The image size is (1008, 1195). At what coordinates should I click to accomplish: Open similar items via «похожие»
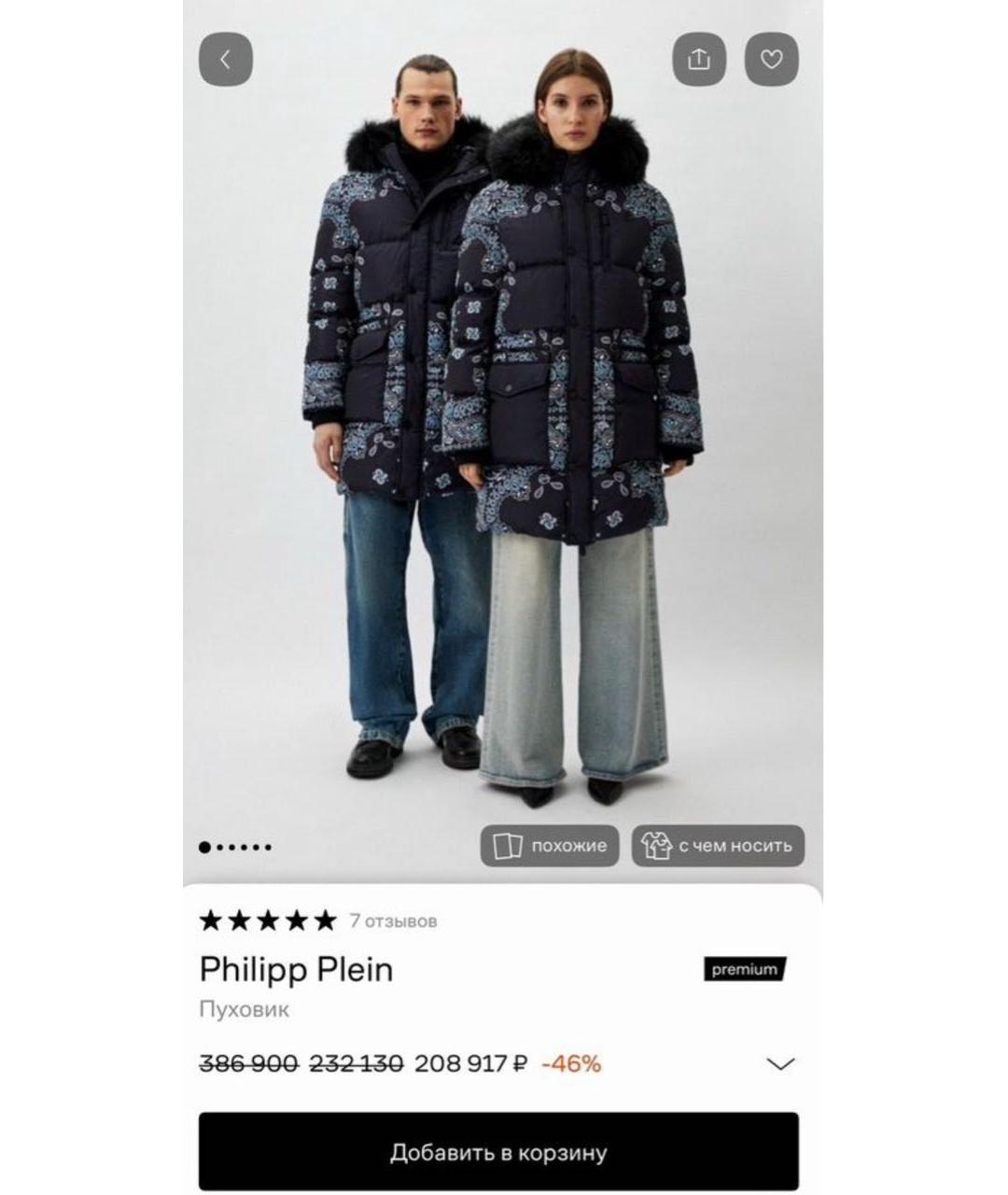tap(550, 846)
